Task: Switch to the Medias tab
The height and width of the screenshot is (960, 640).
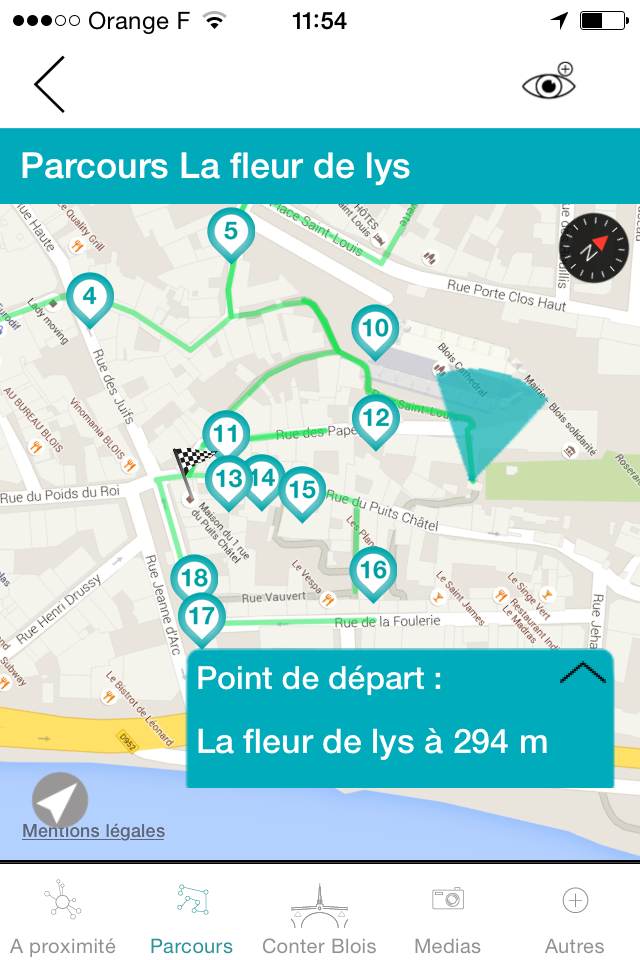Action: tap(447, 917)
